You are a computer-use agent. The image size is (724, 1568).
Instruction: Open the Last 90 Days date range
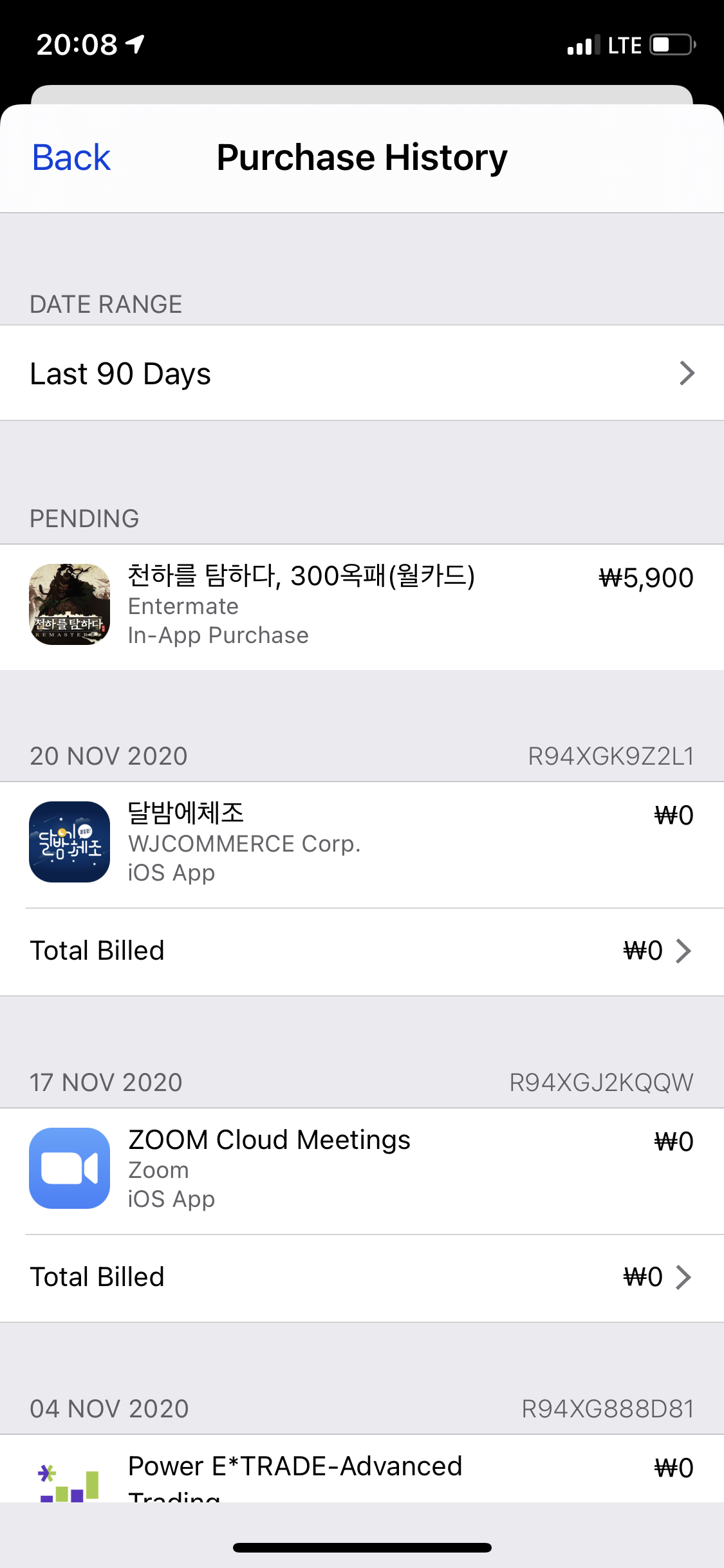[x=362, y=373]
